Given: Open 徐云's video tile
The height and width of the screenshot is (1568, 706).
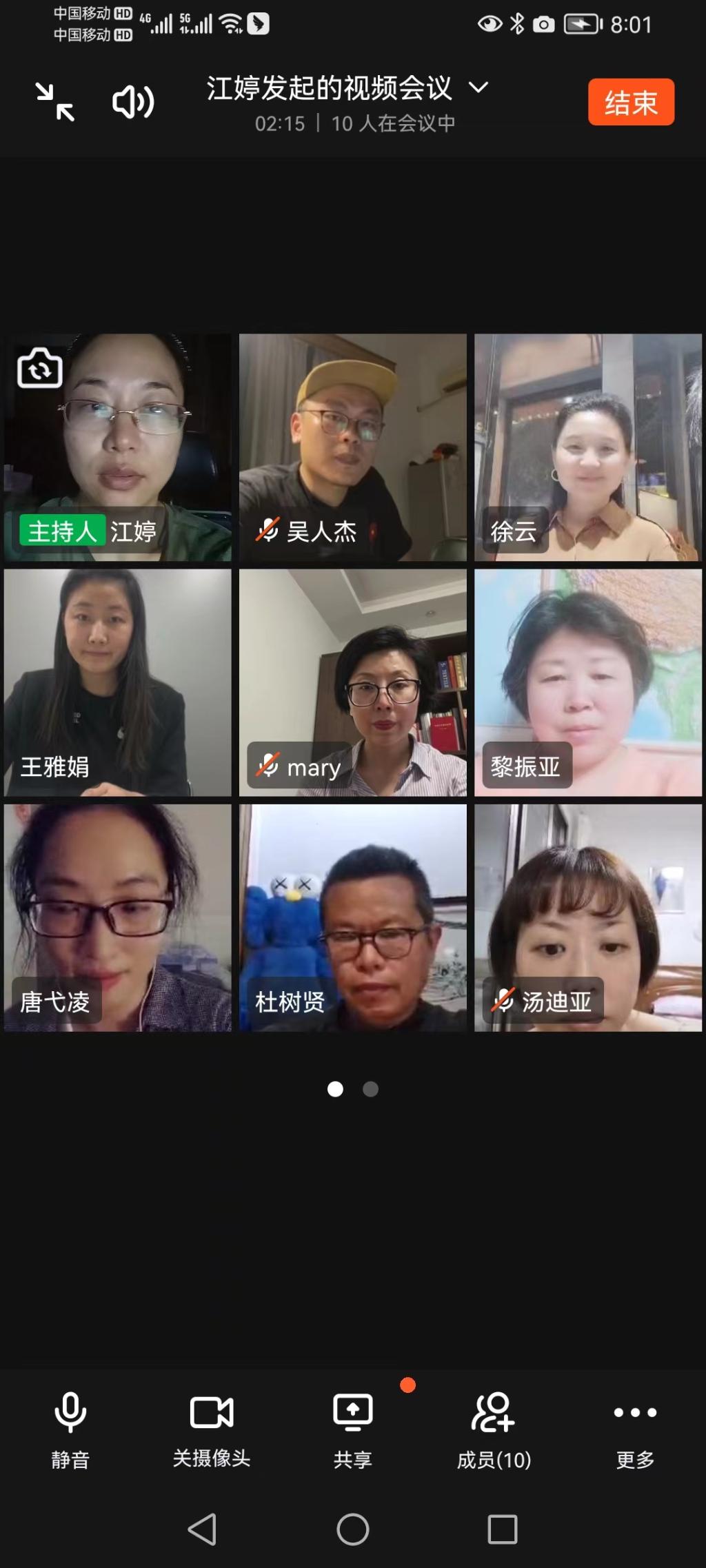Looking at the screenshot, I should coord(587,447).
